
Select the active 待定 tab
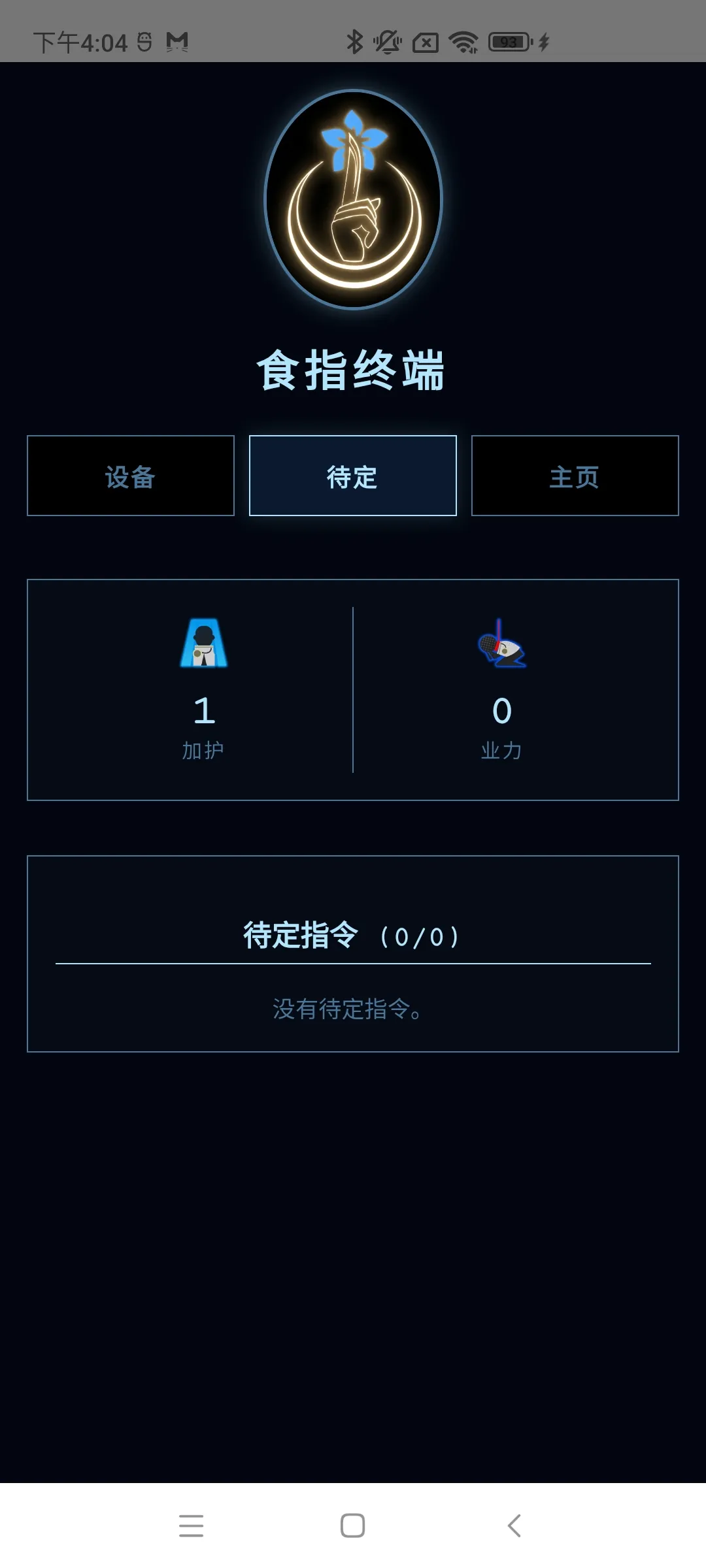(x=352, y=476)
